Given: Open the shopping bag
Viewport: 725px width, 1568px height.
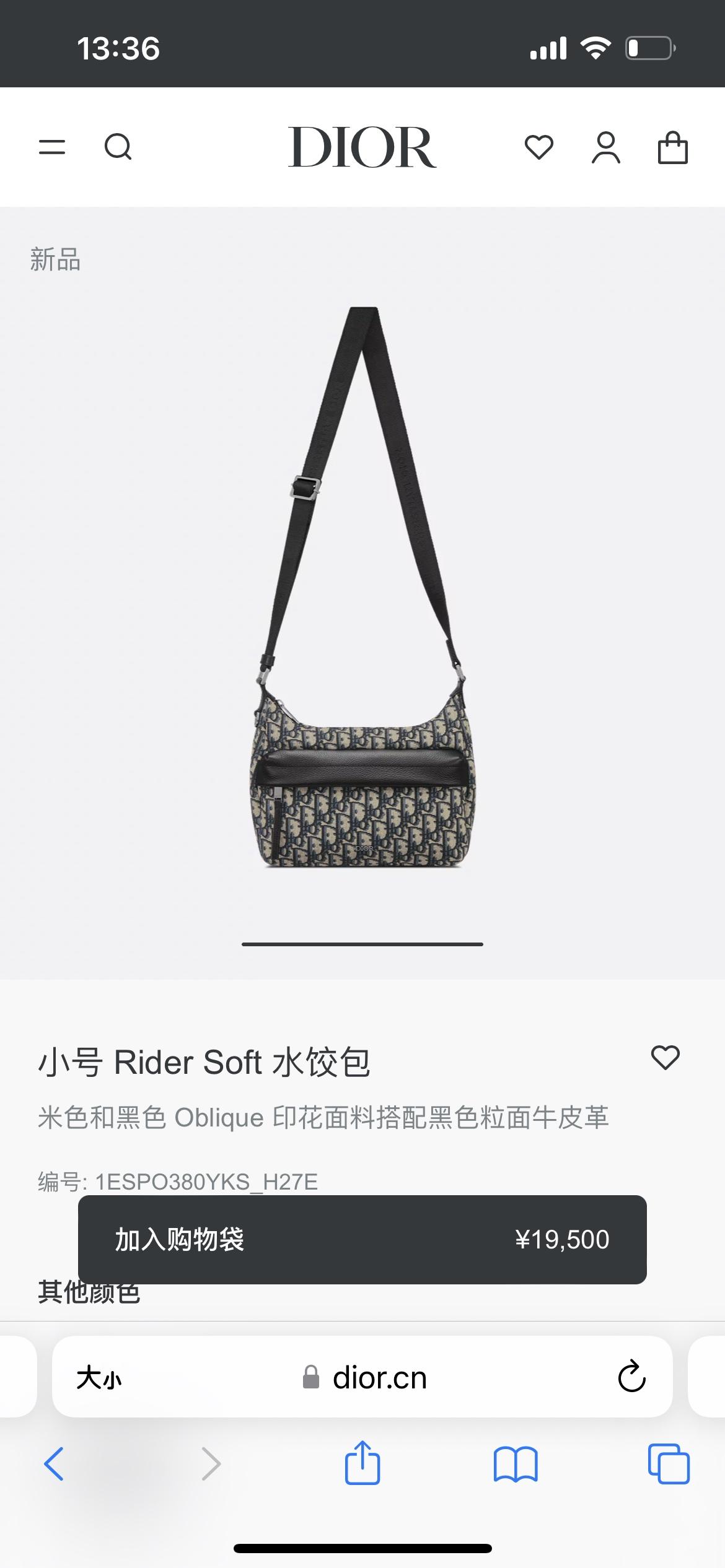Looking at the screenshot, I should tap(672, 147).
